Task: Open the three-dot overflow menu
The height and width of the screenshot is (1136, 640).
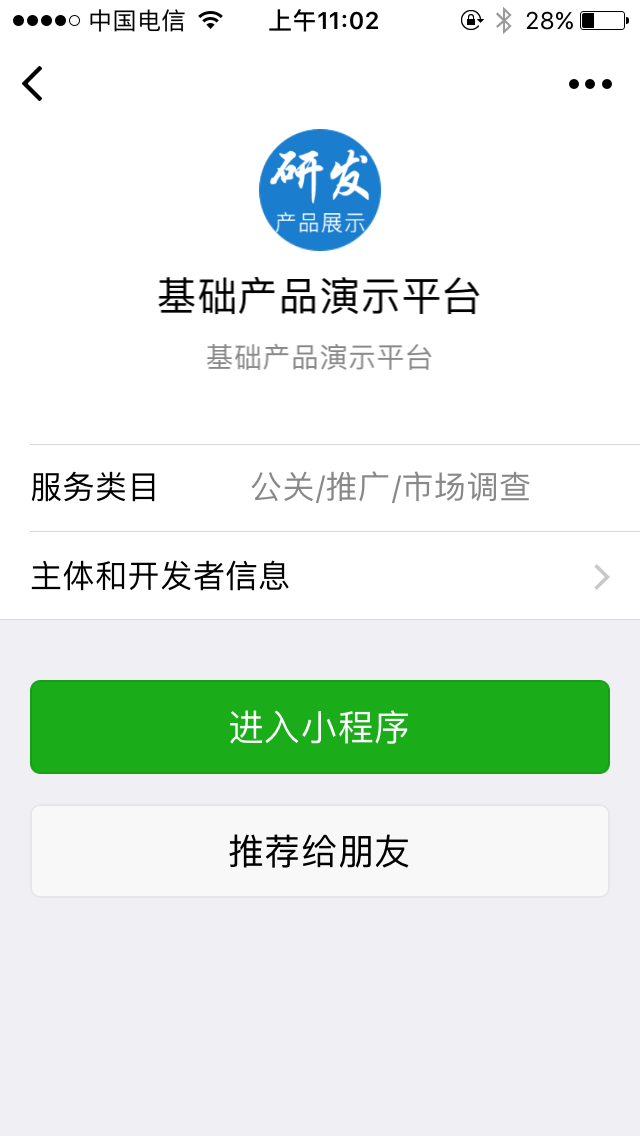Action: [590, 84]
